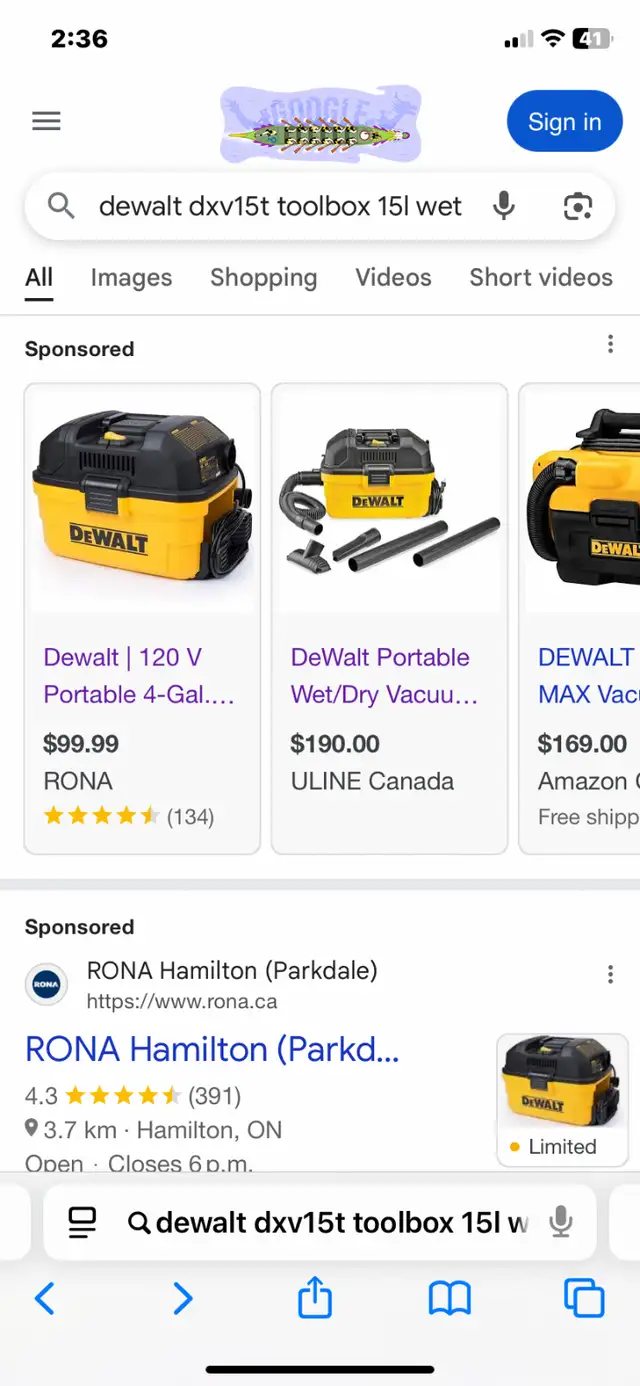Start voice search in Google search box
640x1386 pixels.
point(504,206)
